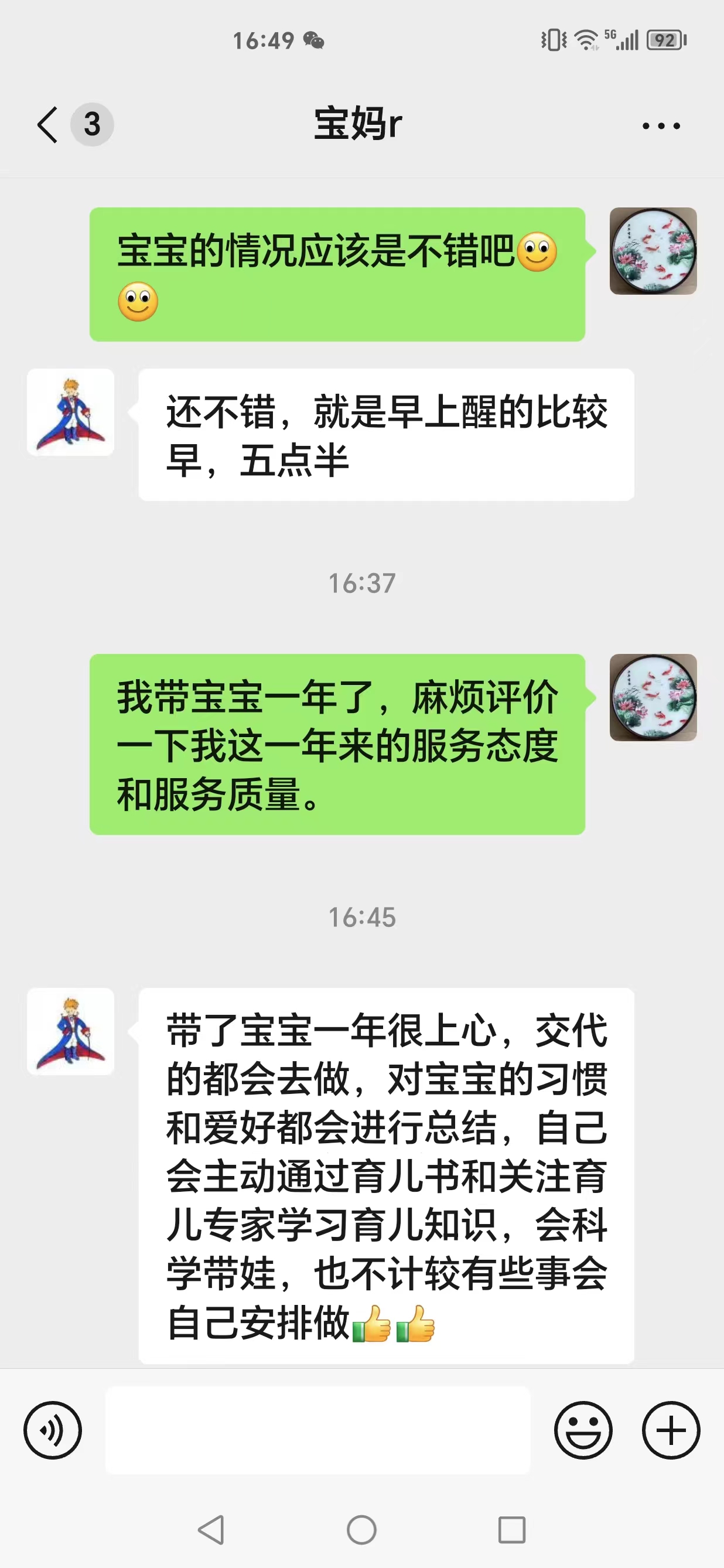Tap the message text field

click(x=317, y=1430)
